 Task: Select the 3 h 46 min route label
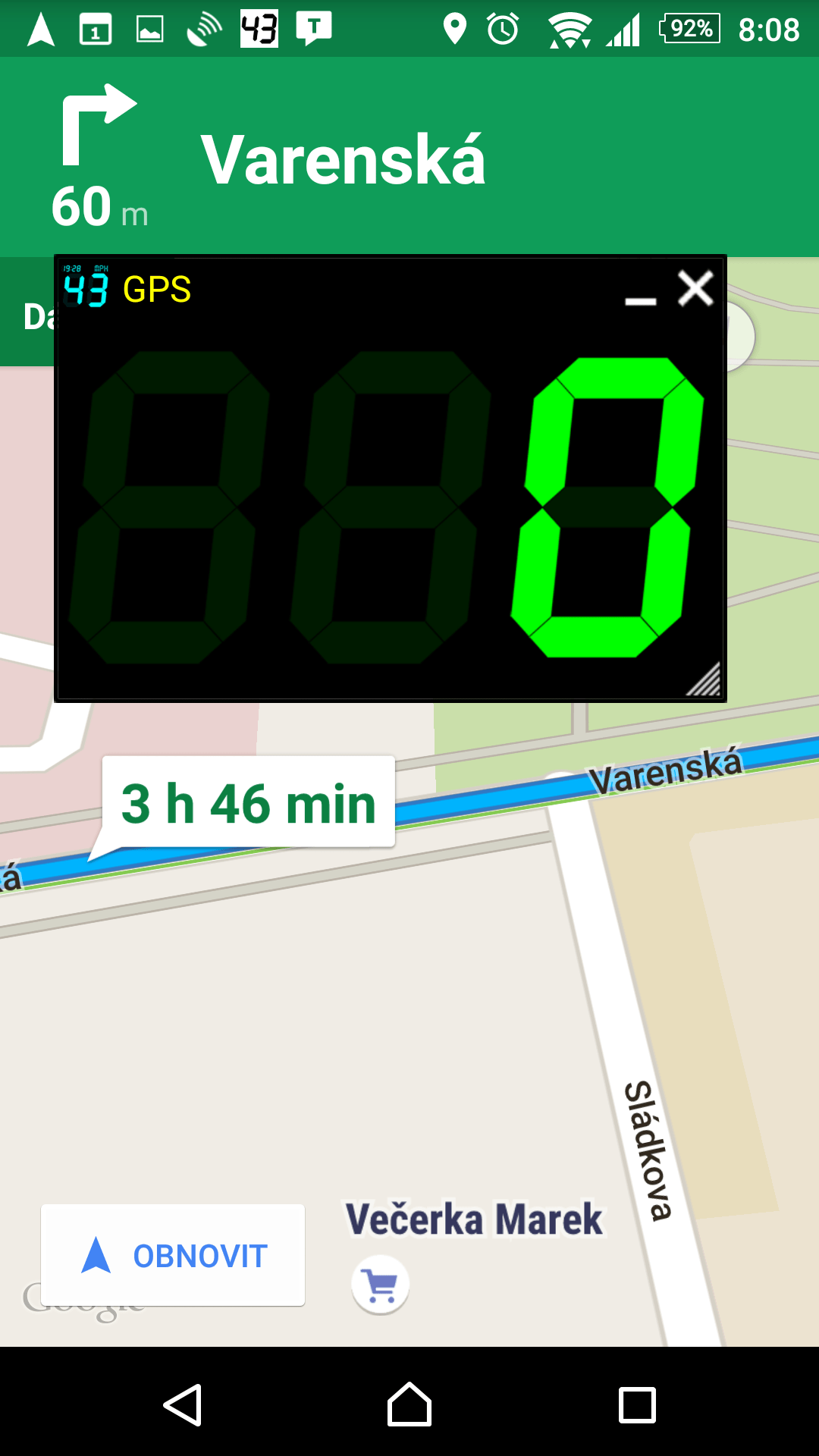[249, 802]
